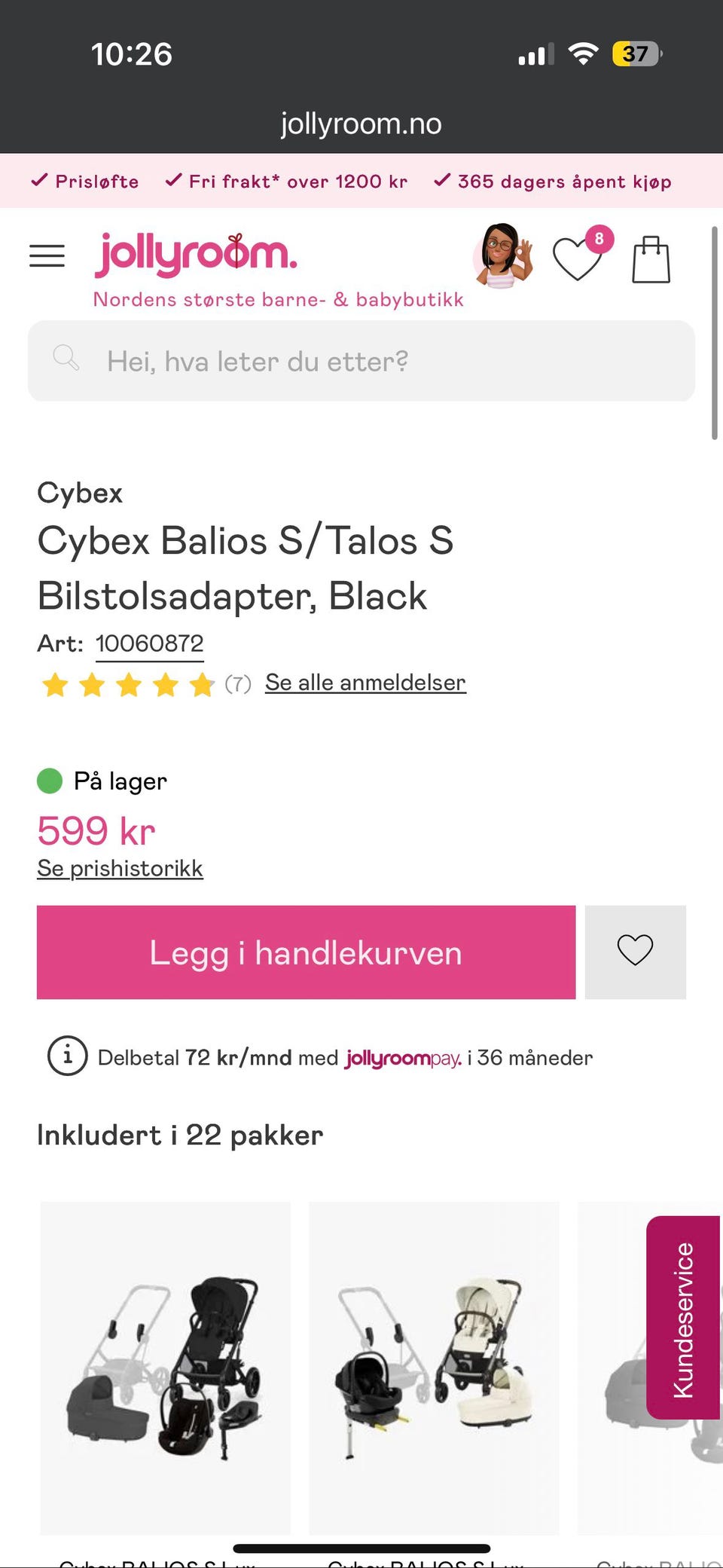Click the five-star rating display
Viewport: 723px width, 1568px height.
pos(128,684)
